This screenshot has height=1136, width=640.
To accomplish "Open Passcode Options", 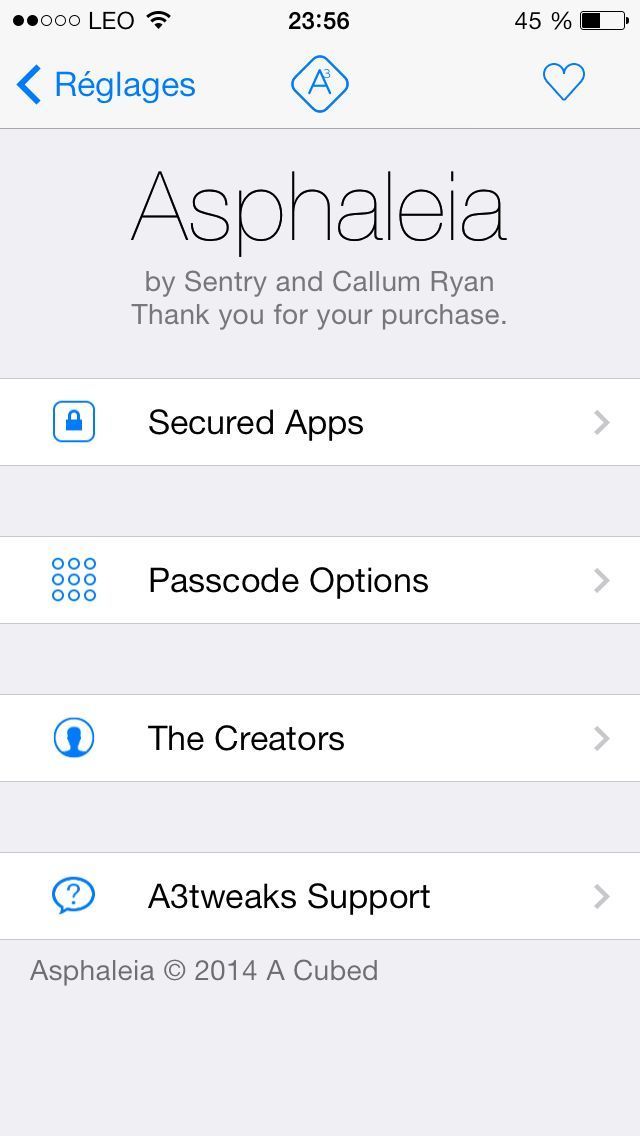I will click(x=320, y=580).
